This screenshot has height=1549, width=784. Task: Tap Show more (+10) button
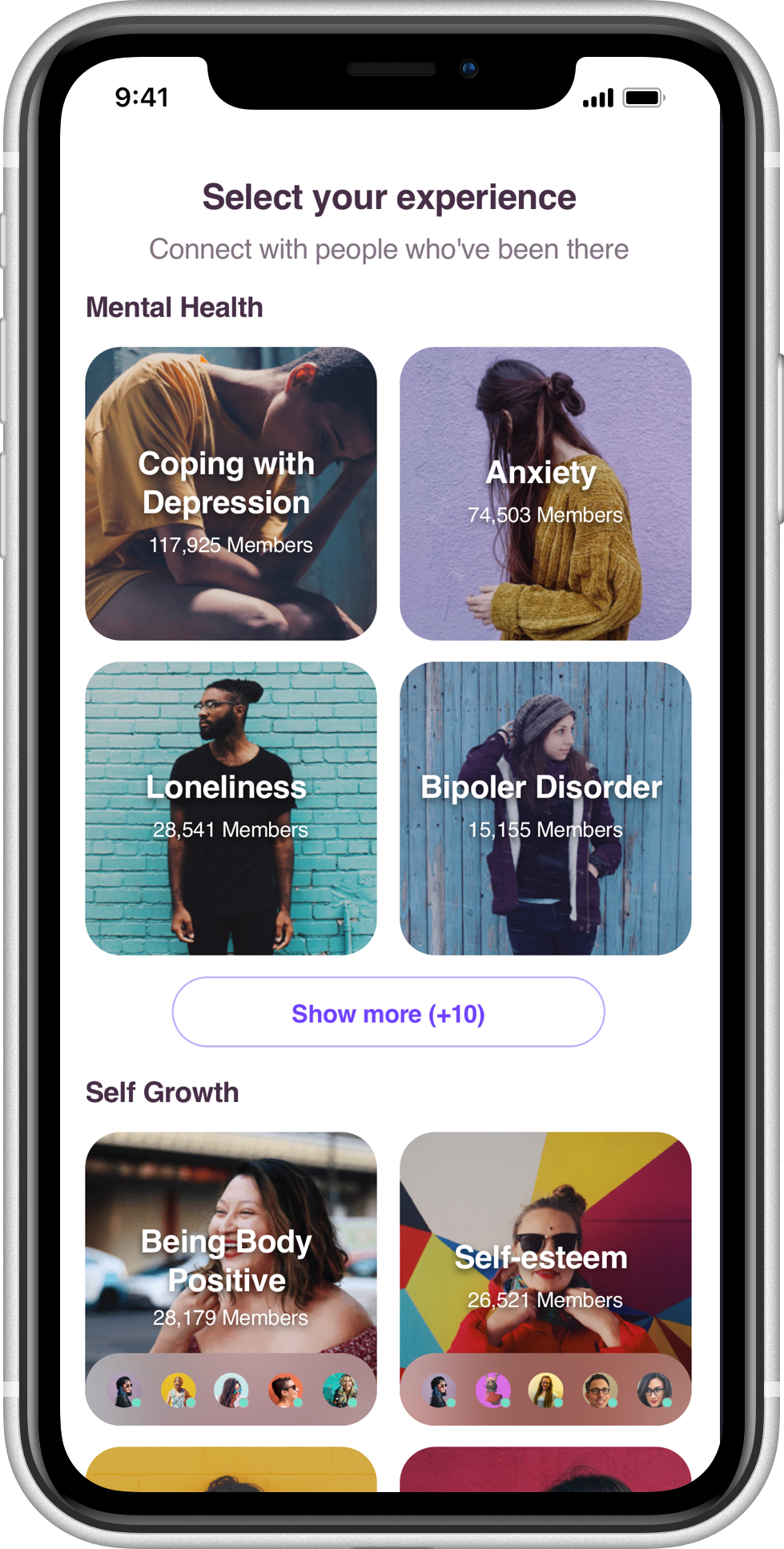[x=388, y=1012]
